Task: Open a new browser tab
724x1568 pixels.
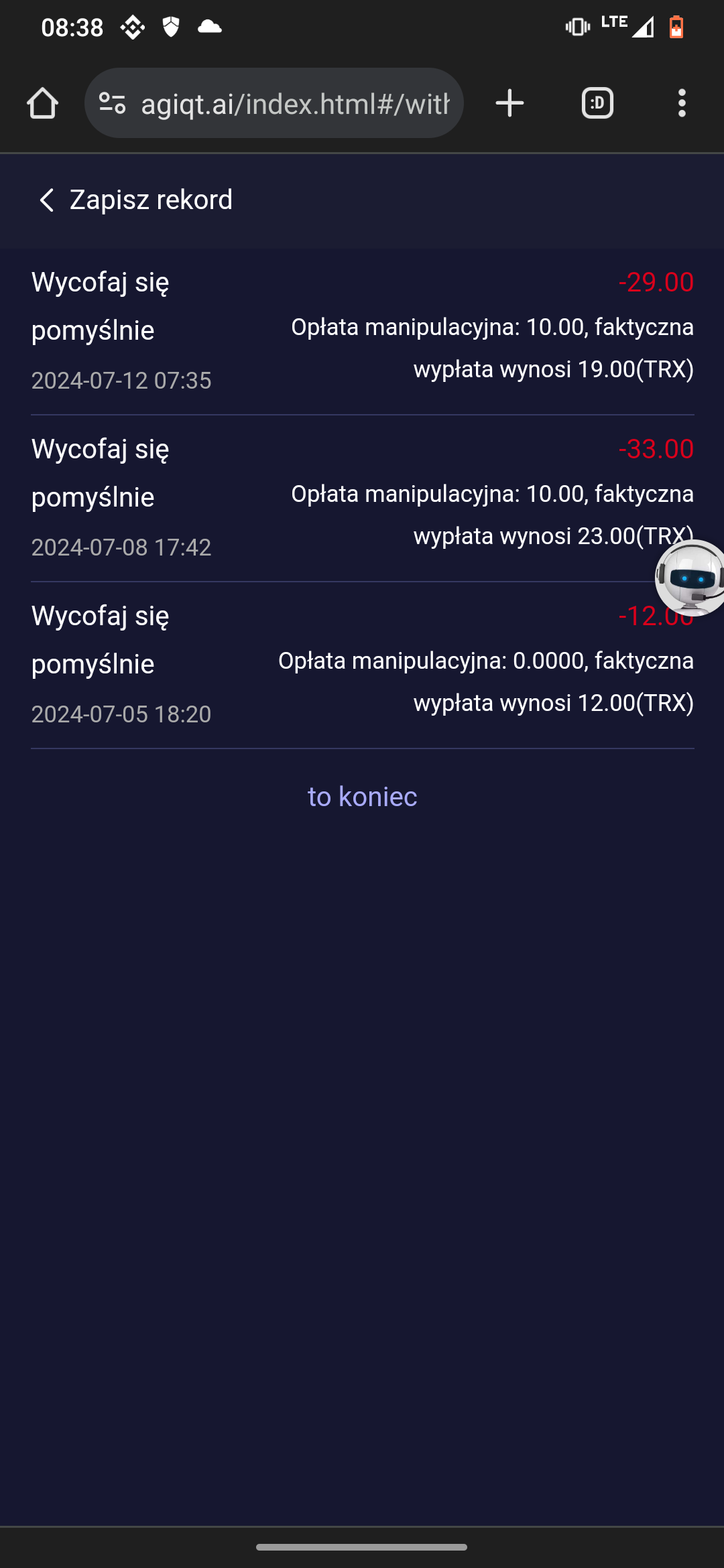Action: (x=509, y=103)
